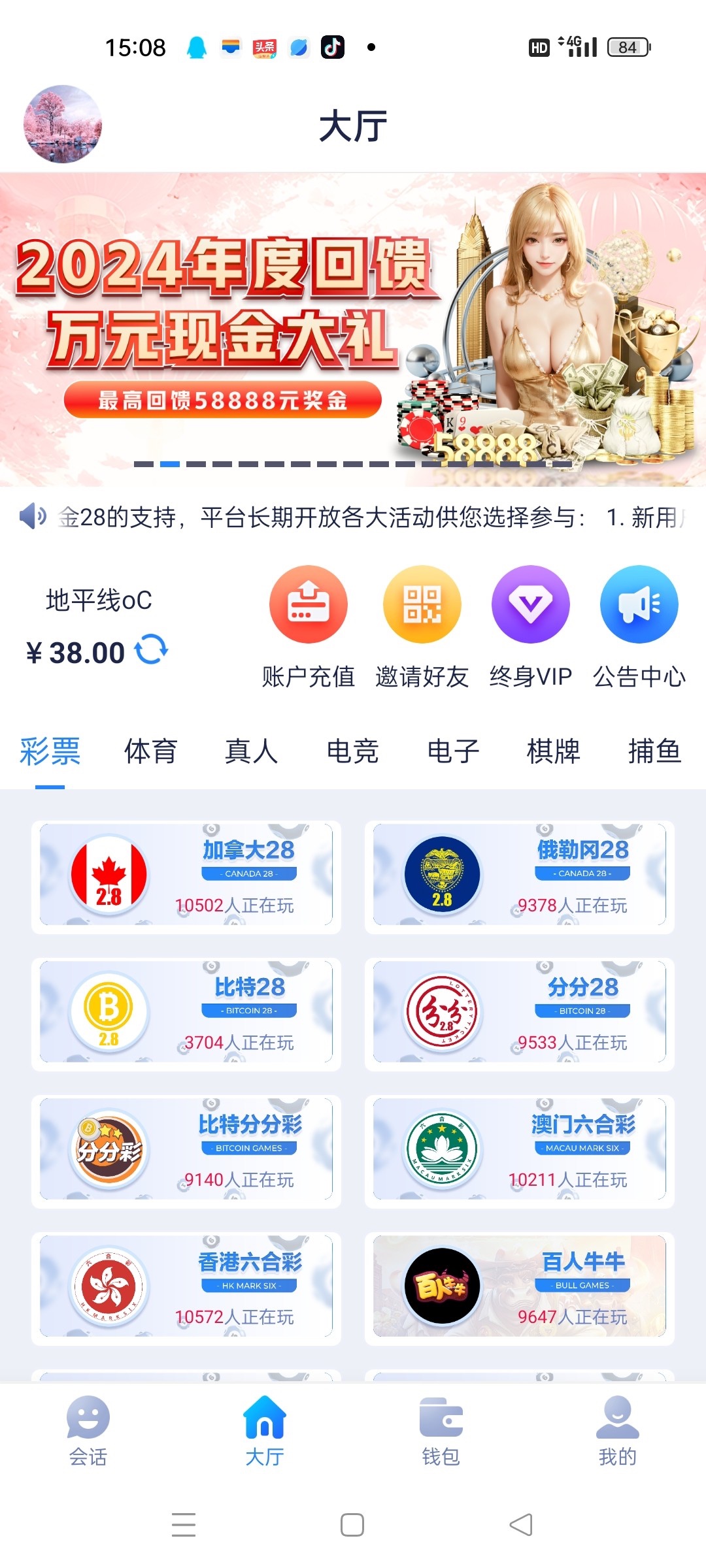The width and height of the screenshot is (706, 1568).
Task: Open the 我的 profile icon
Action: click(x=617, y=1425)
